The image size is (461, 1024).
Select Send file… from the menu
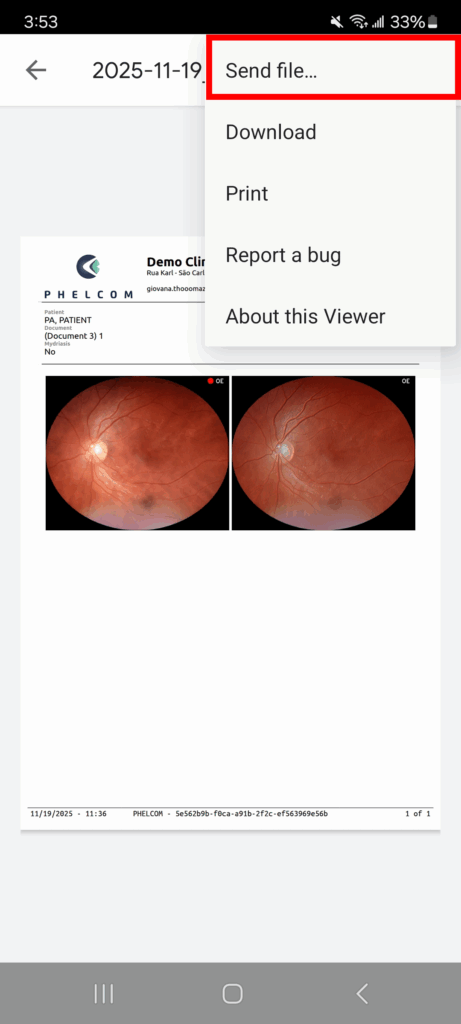tap(333, 69)
